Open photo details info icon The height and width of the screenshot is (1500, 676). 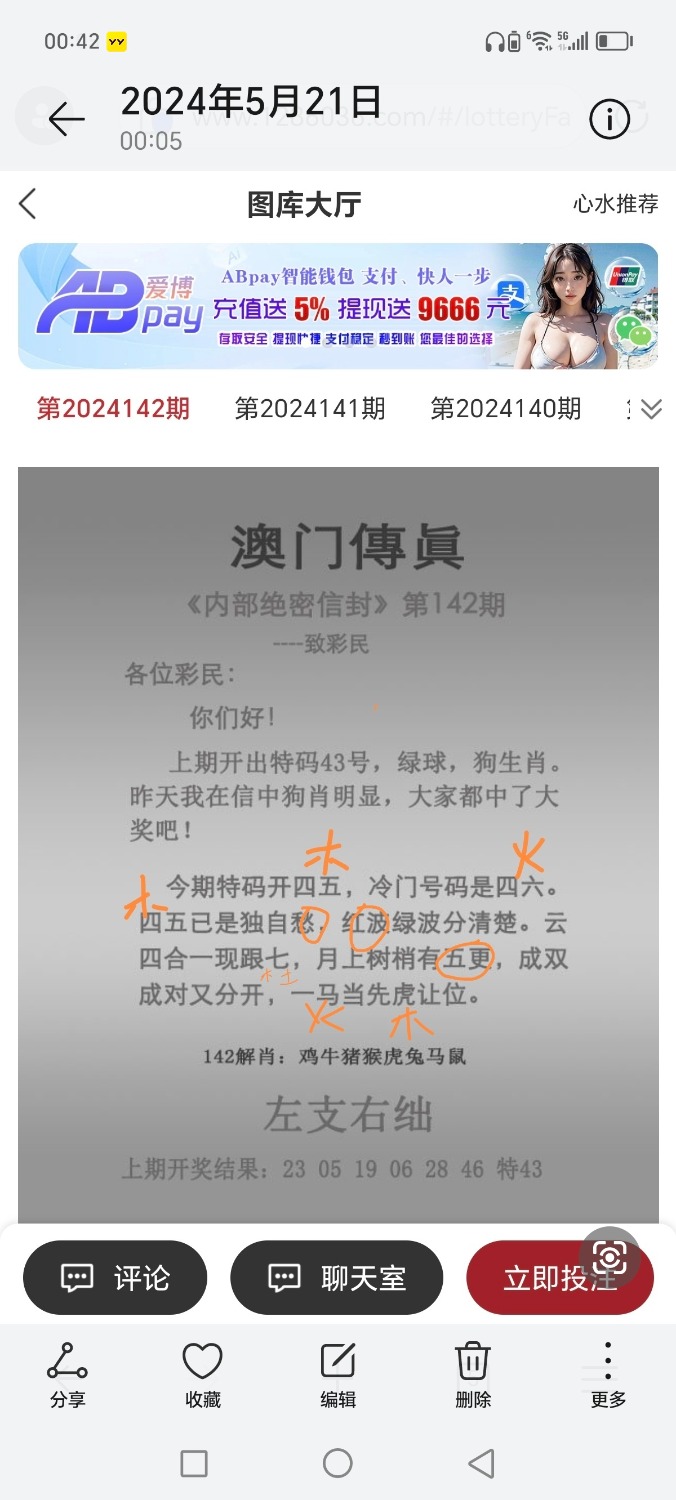tap(609, 120)
